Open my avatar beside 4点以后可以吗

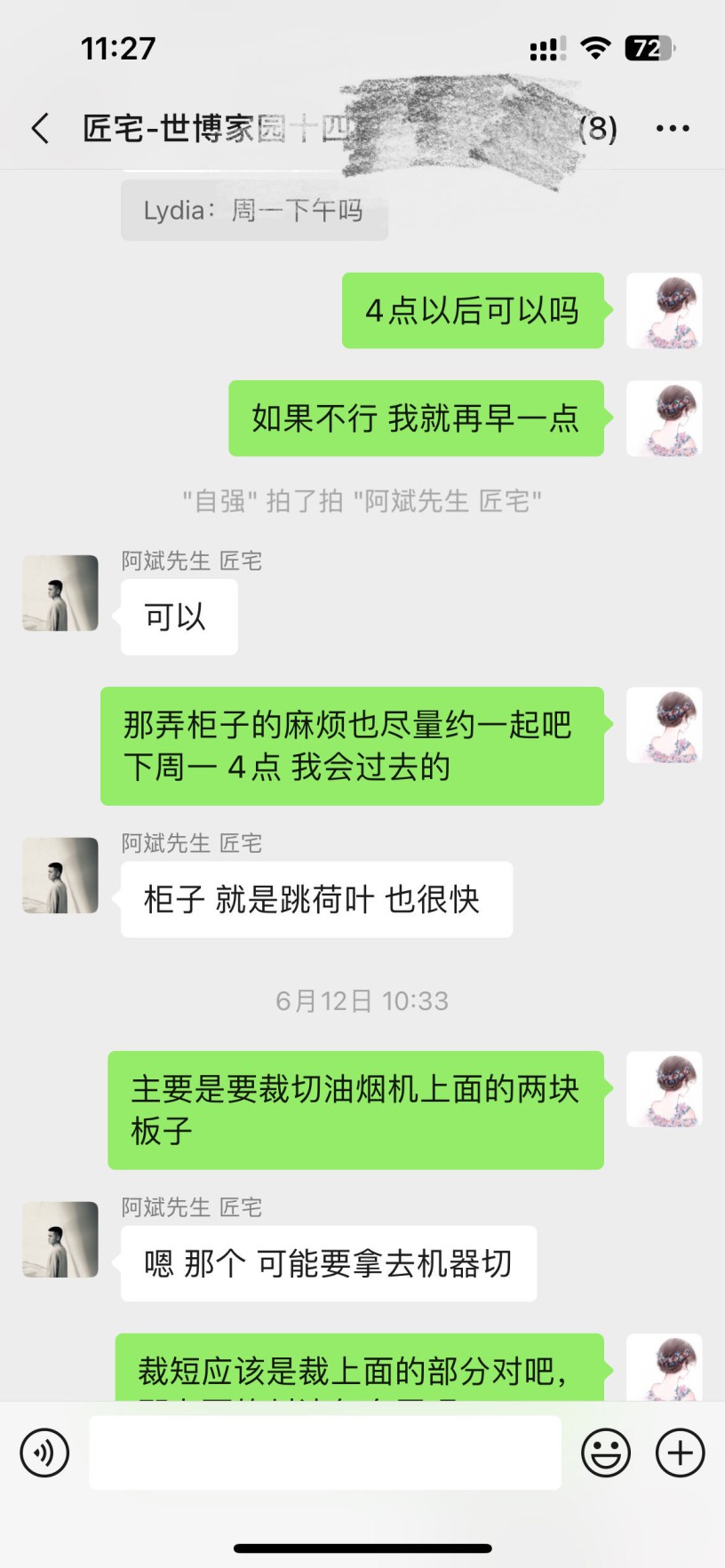(665, 311)
